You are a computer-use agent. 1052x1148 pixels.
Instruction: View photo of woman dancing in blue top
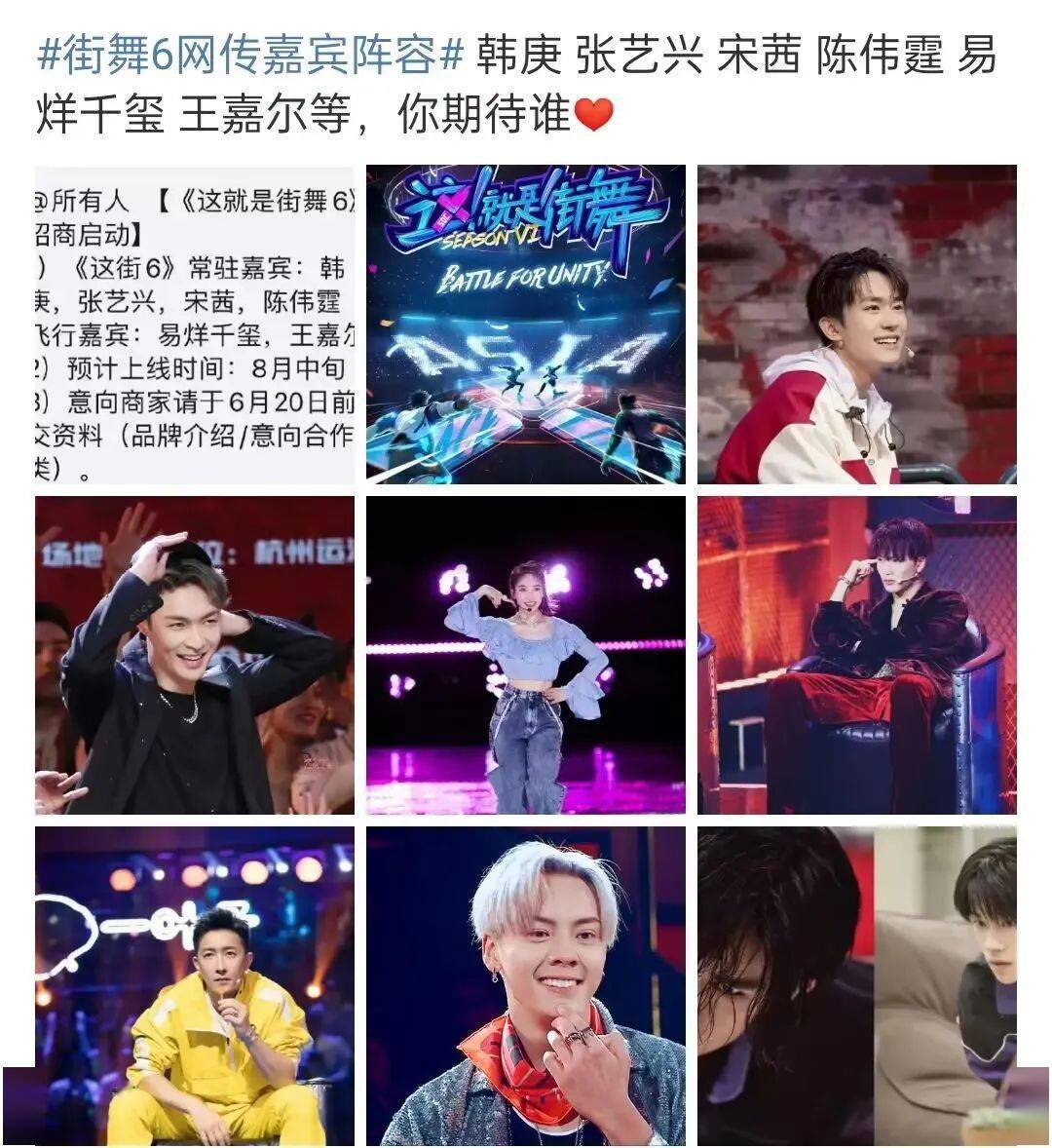click(526, 655)
